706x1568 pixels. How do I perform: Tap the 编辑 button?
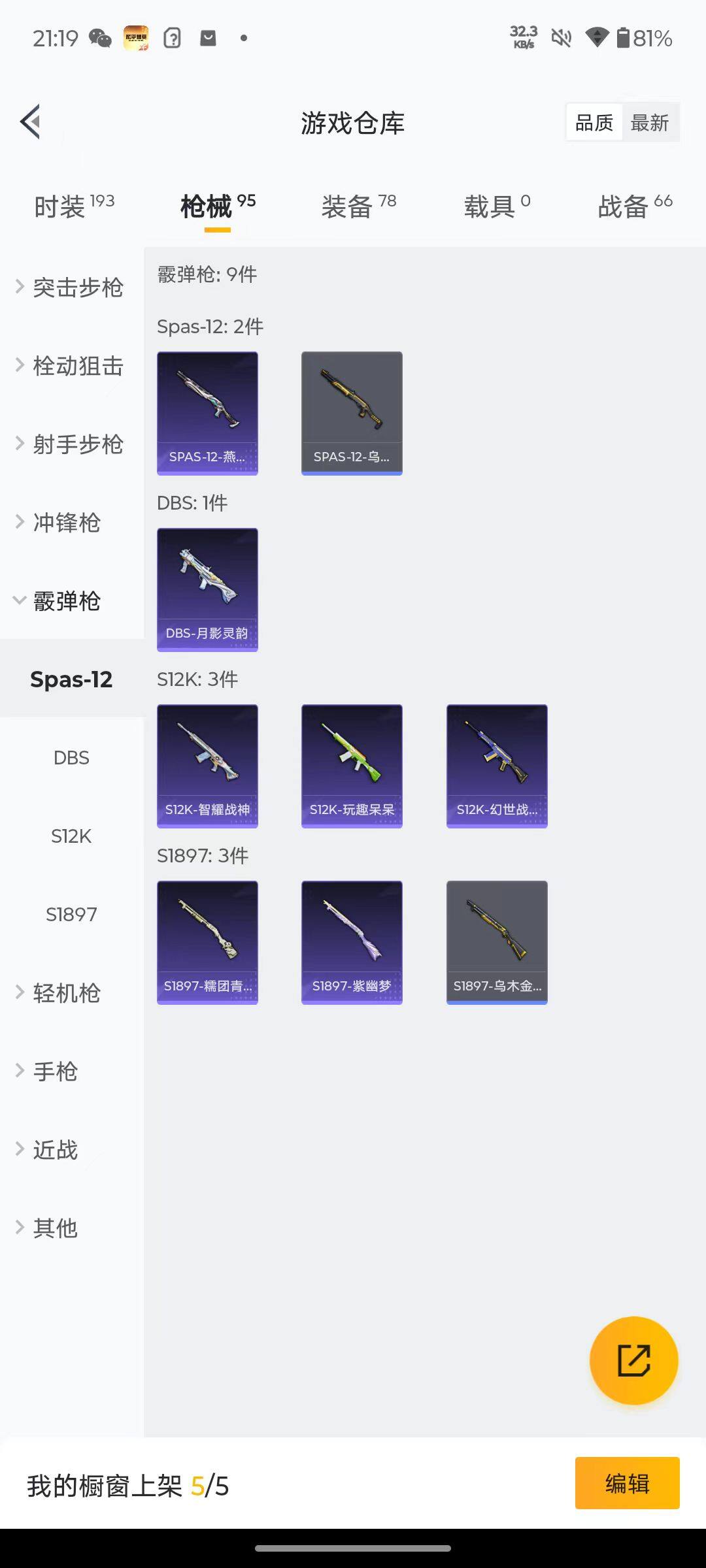coord(627,1483)
